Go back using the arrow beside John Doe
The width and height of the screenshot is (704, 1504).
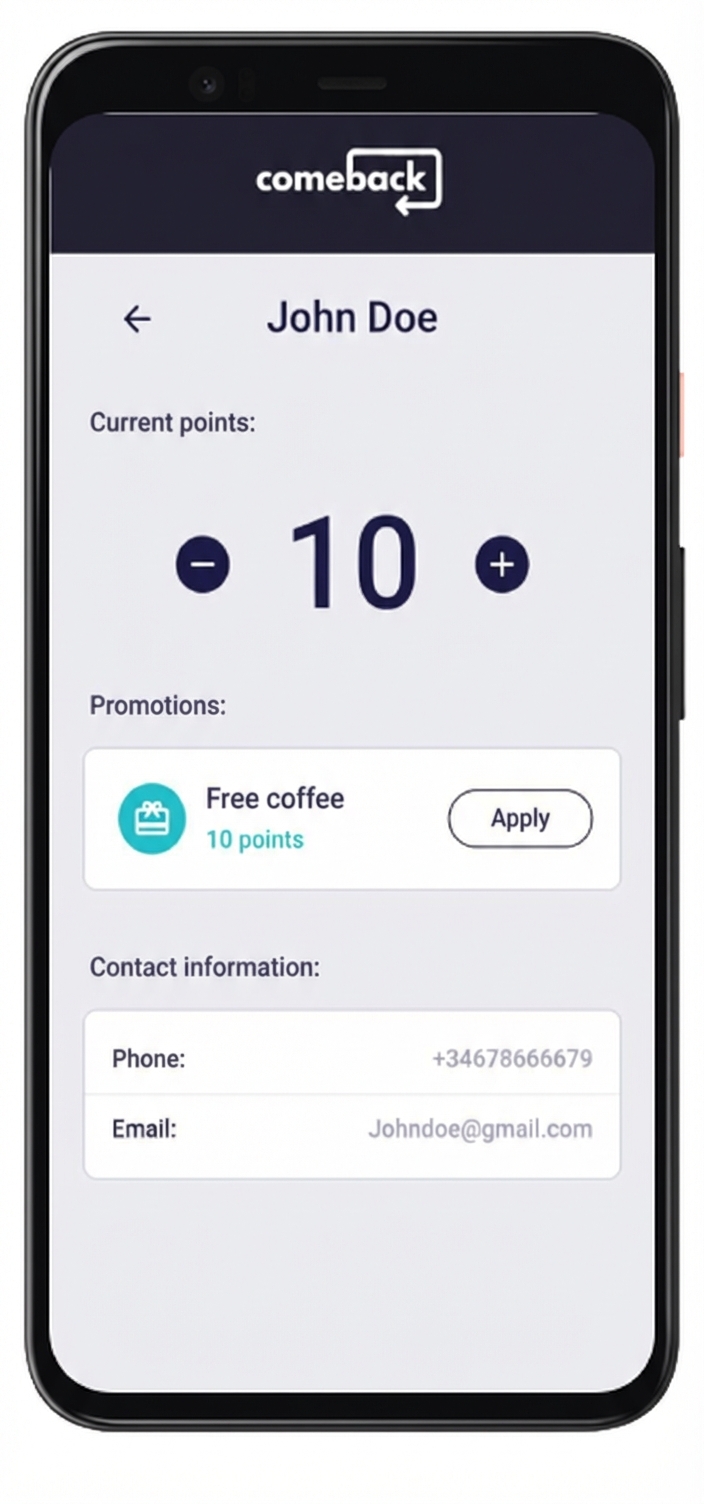tap(137, 319)
